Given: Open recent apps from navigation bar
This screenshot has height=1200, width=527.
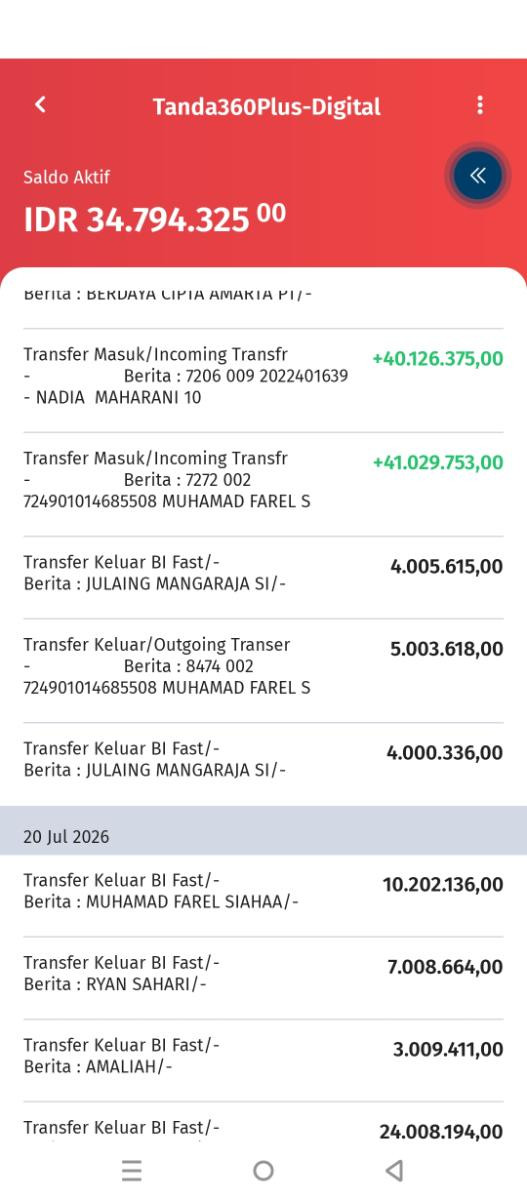Looking at the screenshot, I should pyautogui.click(x=131, y=1170).
